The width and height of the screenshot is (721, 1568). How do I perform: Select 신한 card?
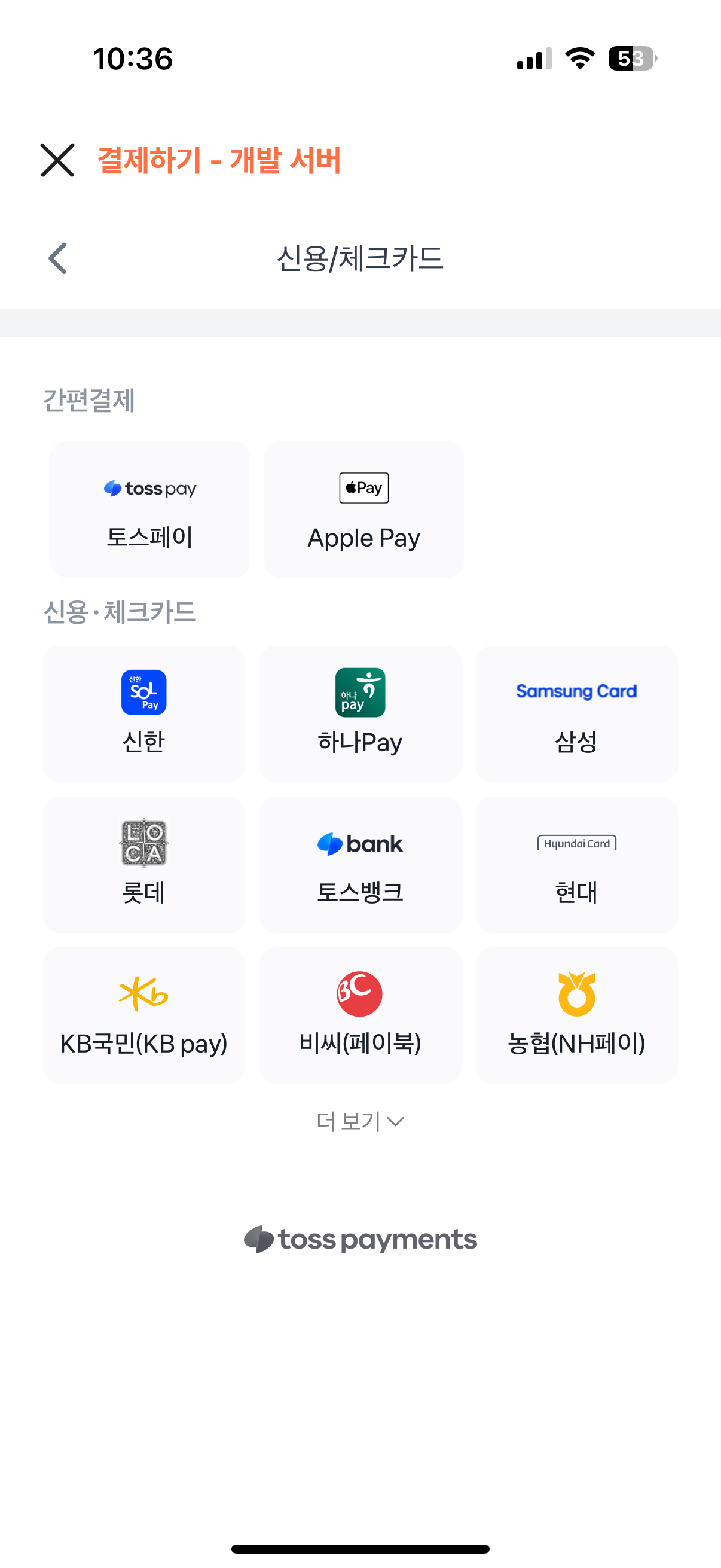point(143,713)
